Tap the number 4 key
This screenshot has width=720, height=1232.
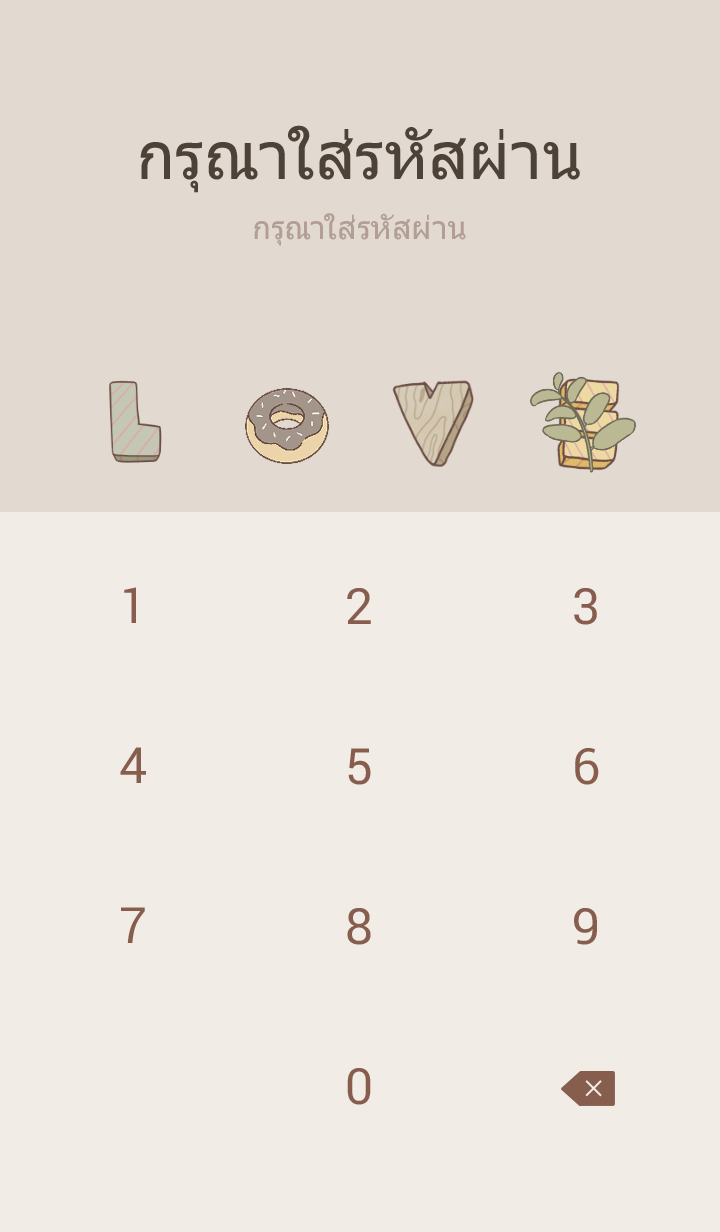132,767
